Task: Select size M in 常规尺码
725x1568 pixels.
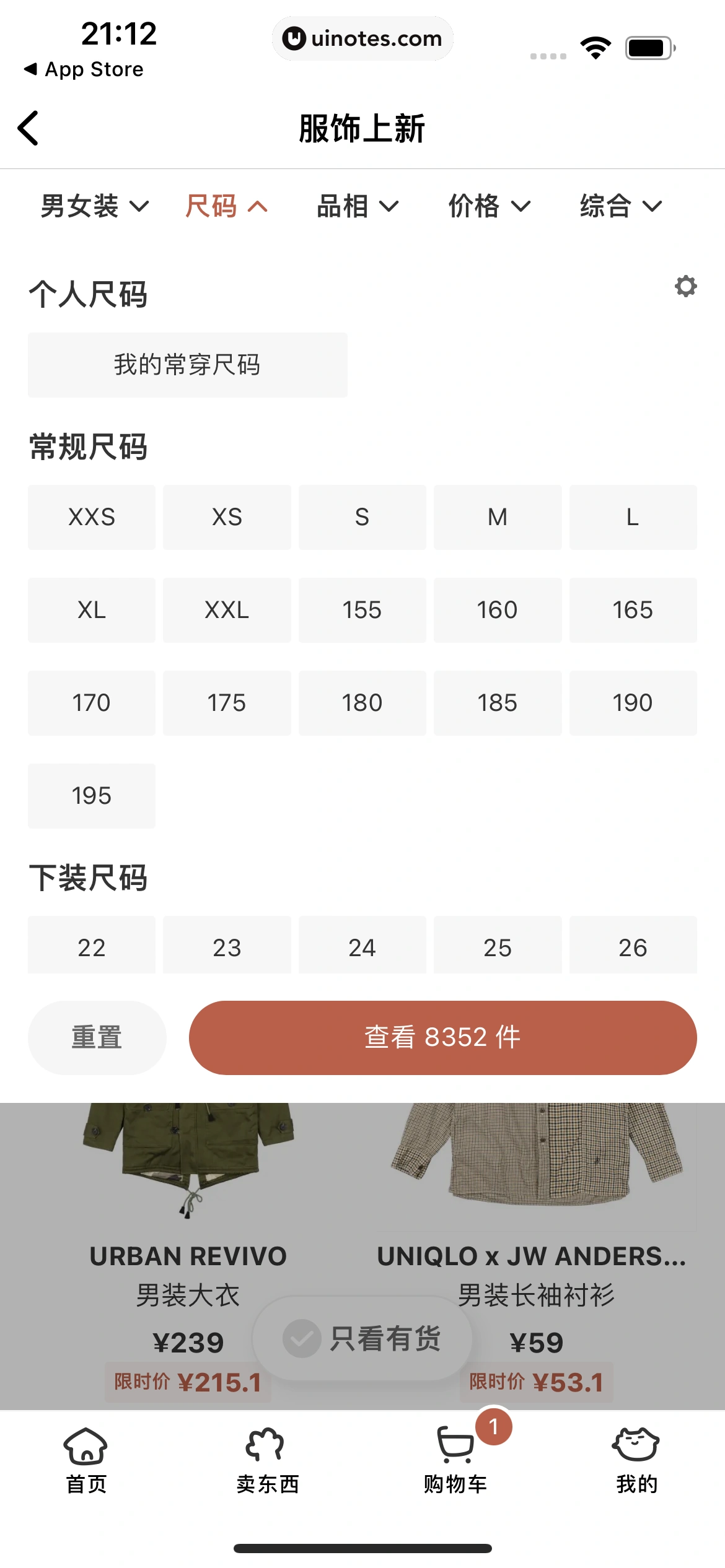Action: [x=498, y=518]
